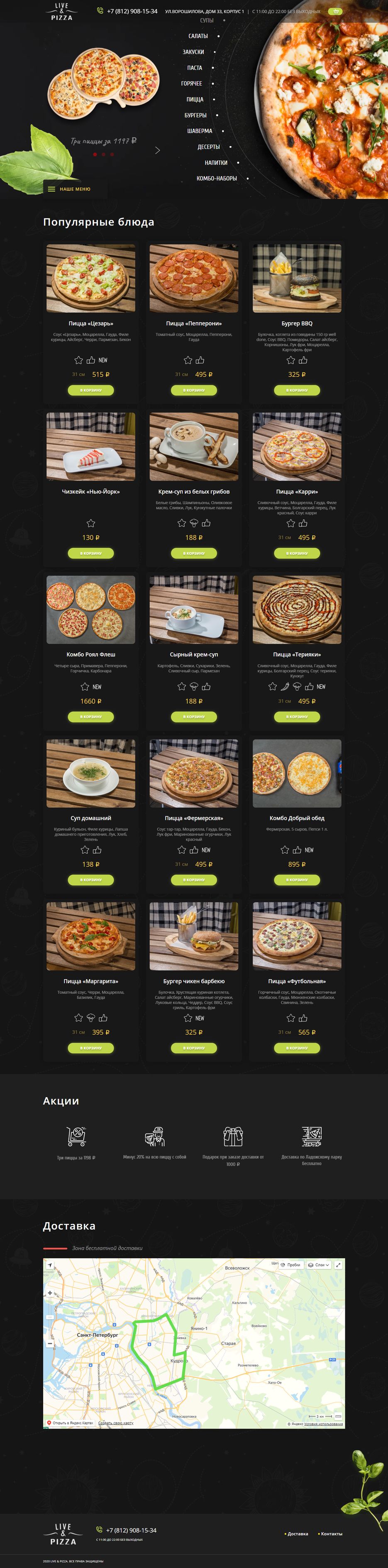The height and width of the screenshot is (1568, 388).
Task: Add Крем-суп из белых грибов to cart
Action: tap(193, 553)
